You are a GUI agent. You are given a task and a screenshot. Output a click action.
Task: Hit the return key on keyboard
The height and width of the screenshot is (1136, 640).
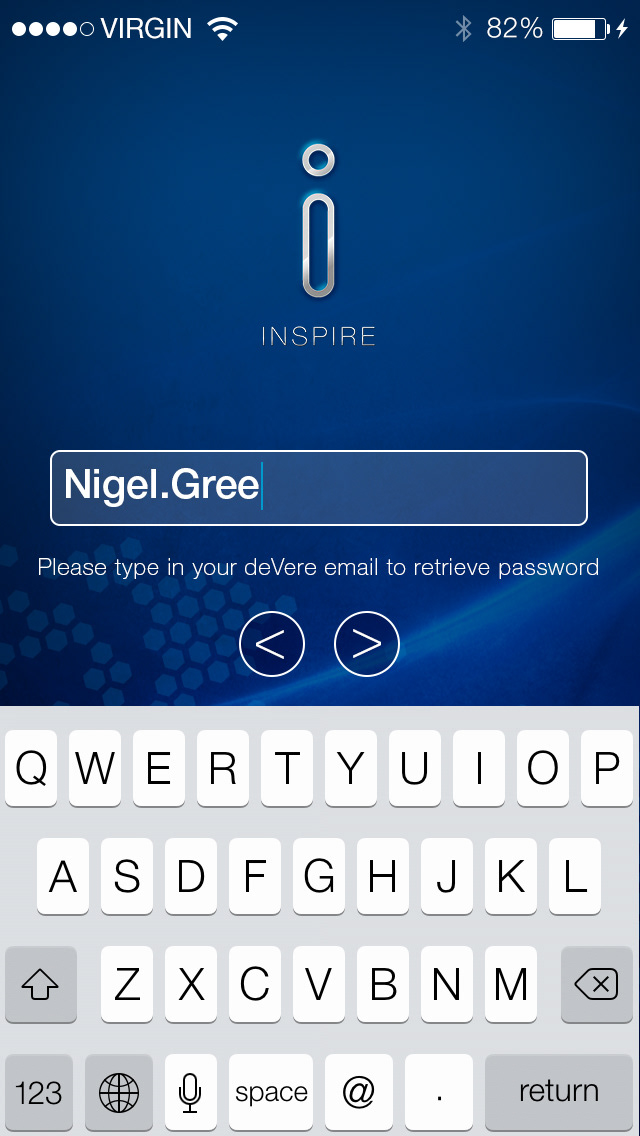point(558,1092)
